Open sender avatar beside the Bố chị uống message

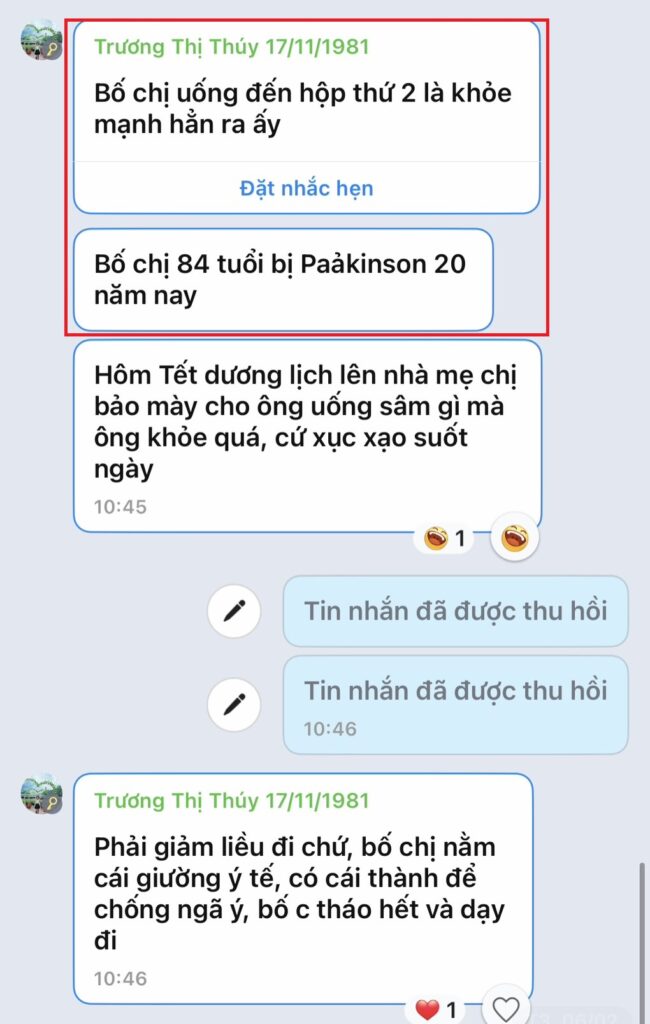(x=42, y=40)
